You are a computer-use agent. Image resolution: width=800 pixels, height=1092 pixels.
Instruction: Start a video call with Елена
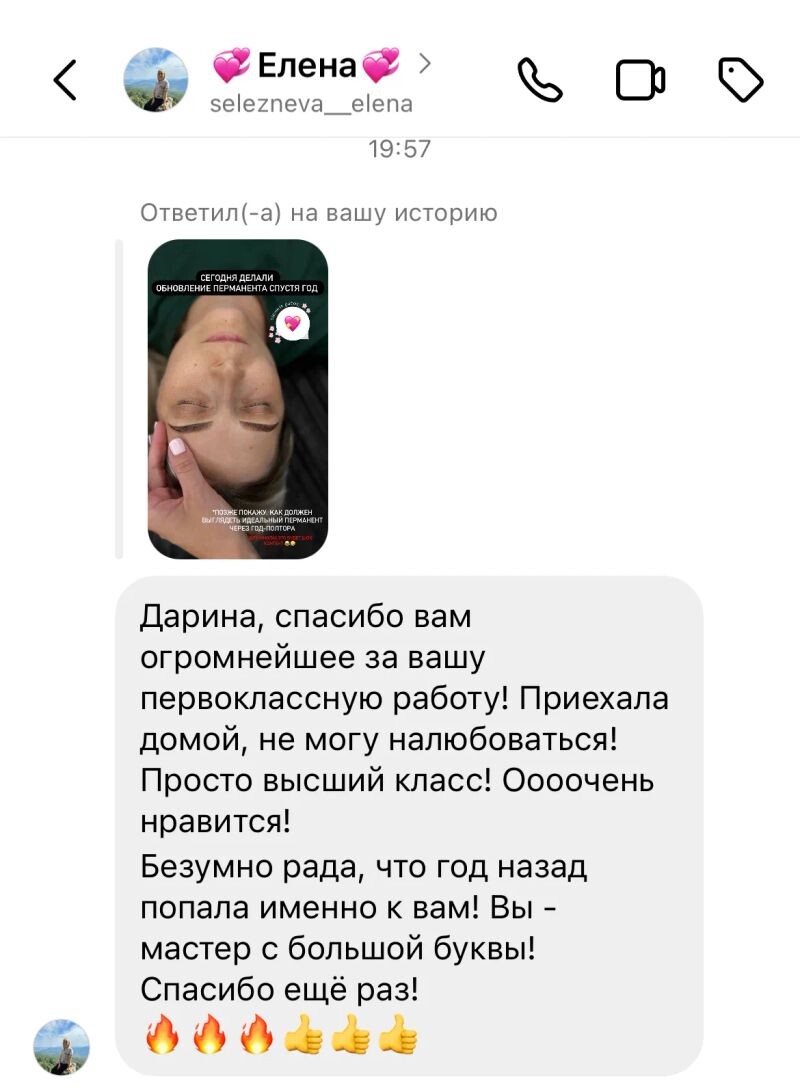pyautogui.click(x=640, y=80)
